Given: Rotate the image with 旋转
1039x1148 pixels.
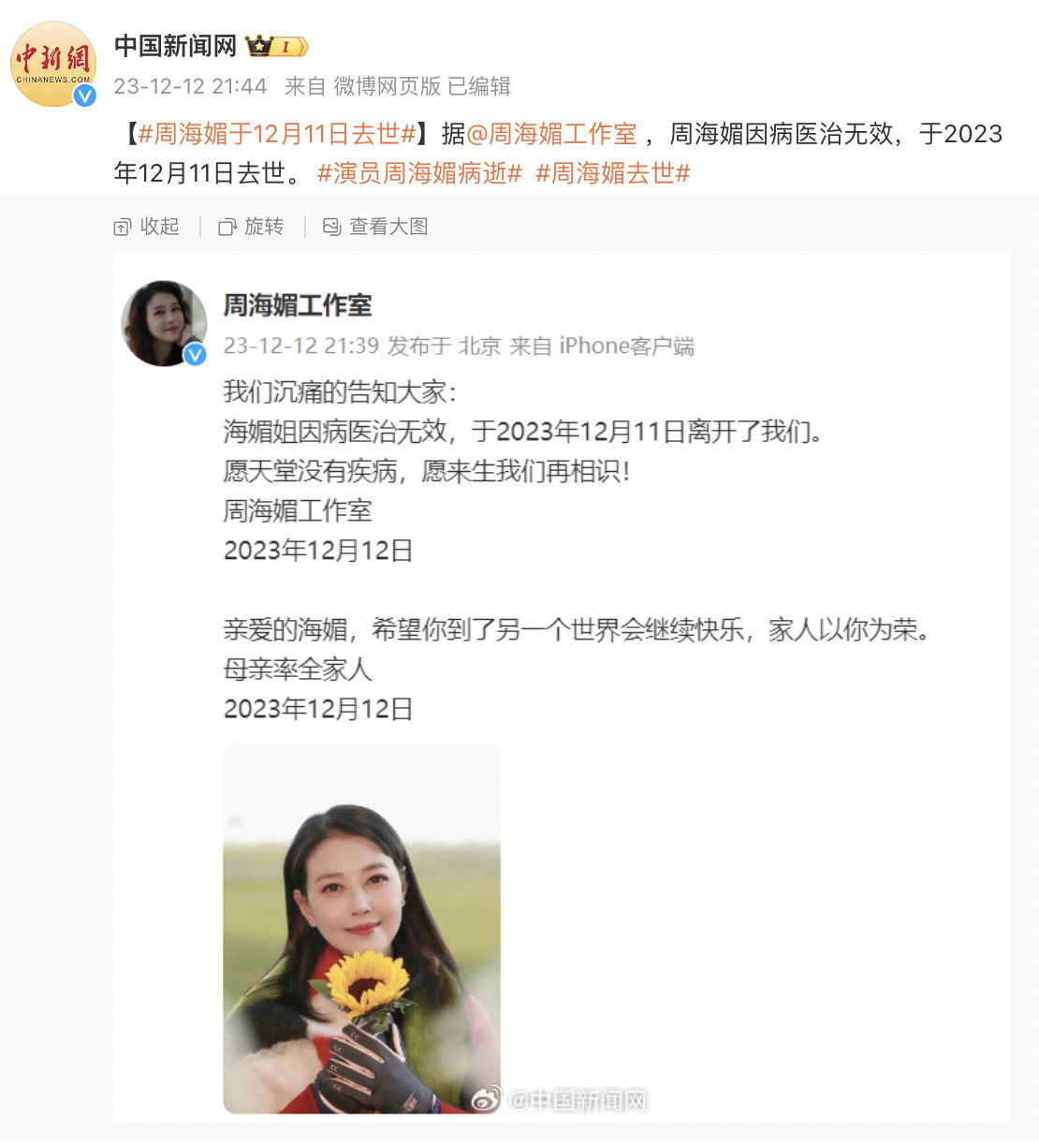Looking at the screenshot, I should click(251, 227).
